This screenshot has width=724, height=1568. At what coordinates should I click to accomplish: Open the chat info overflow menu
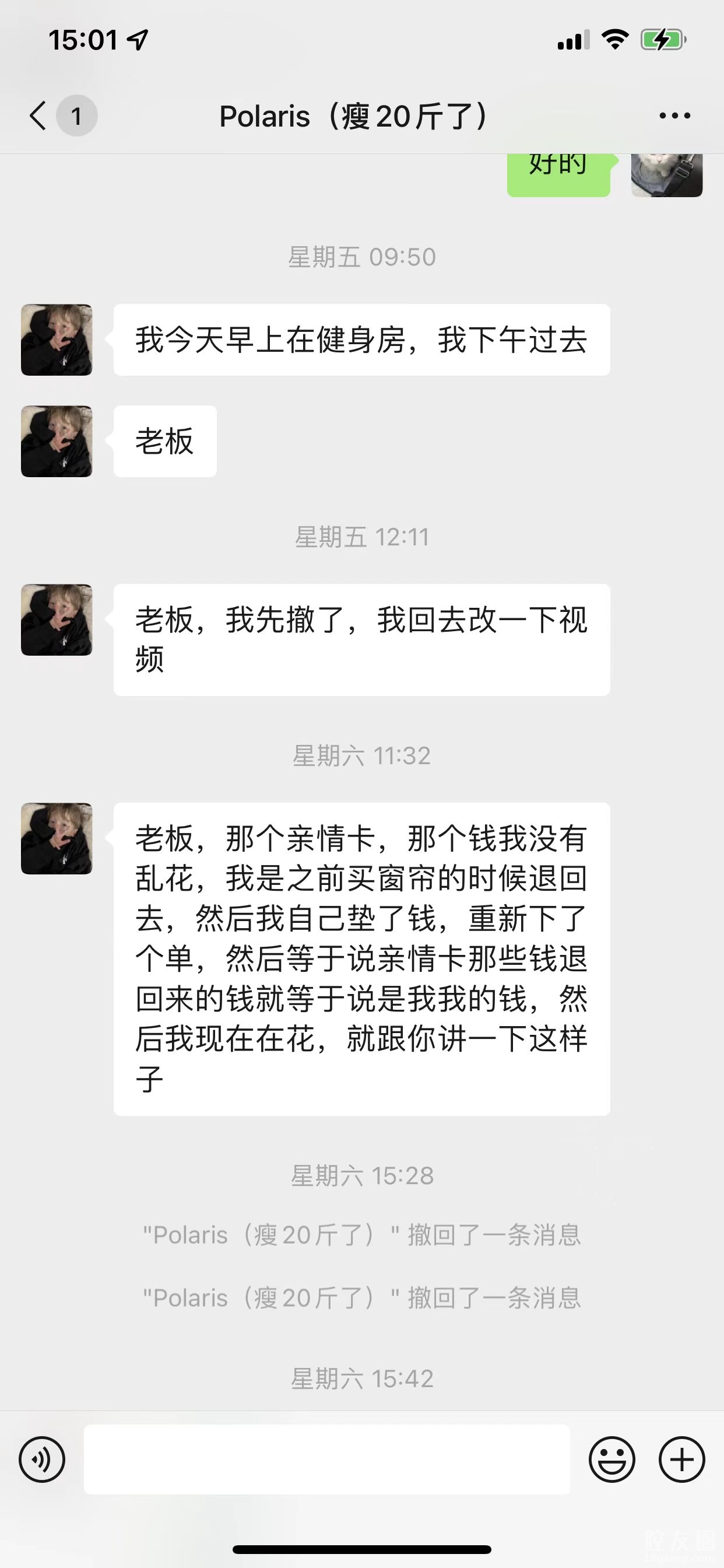pyautogui.click(x=674, y=116)
